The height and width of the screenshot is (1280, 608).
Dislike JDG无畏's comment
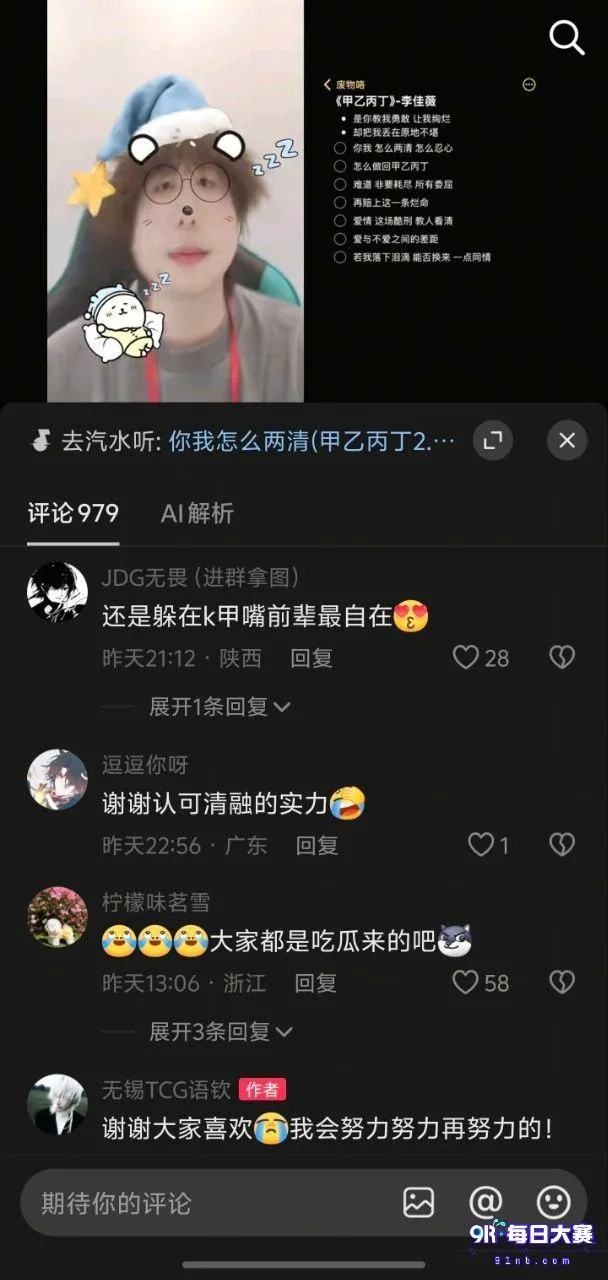tap(562, 657)
